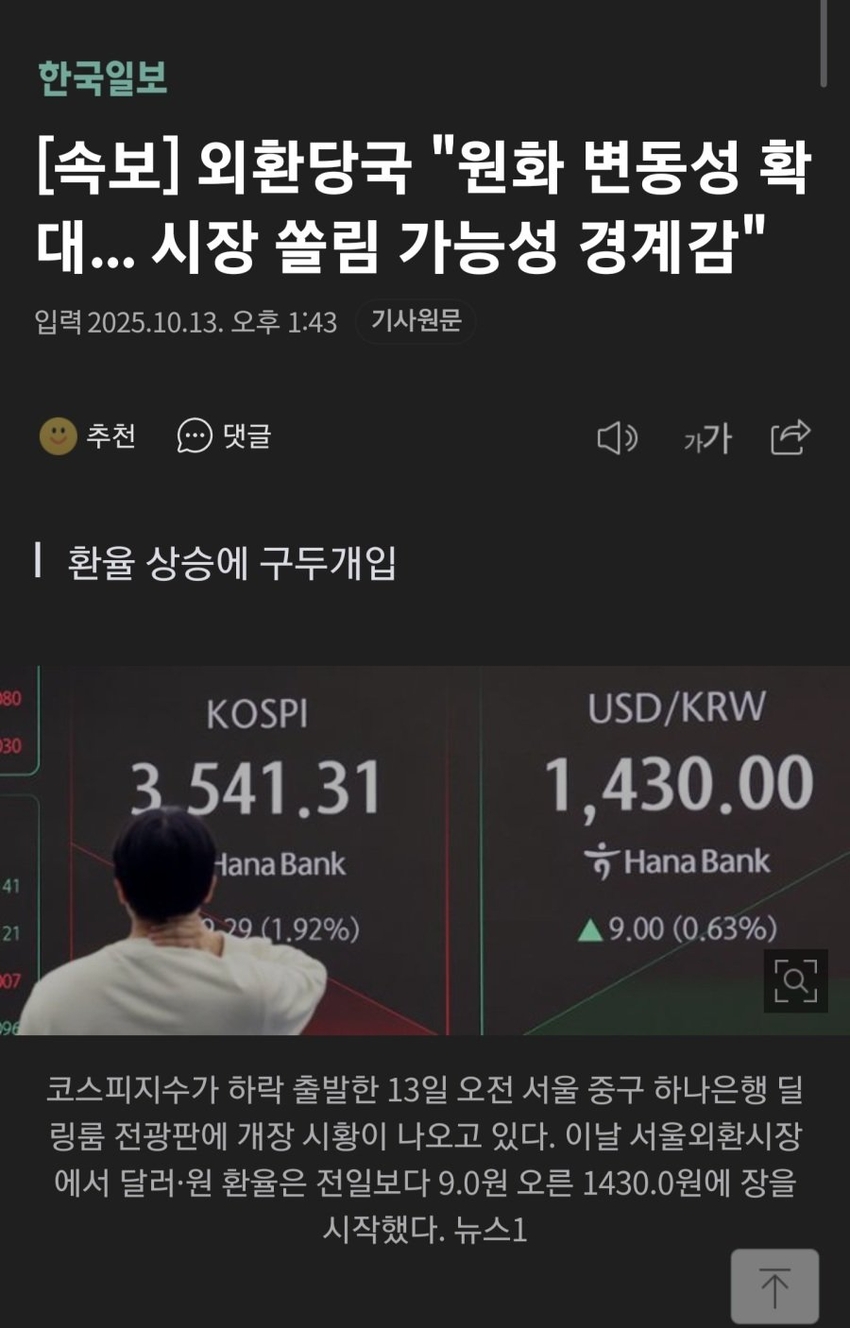Enlarge the photo with the magnifier icon

tap(795, 981)
